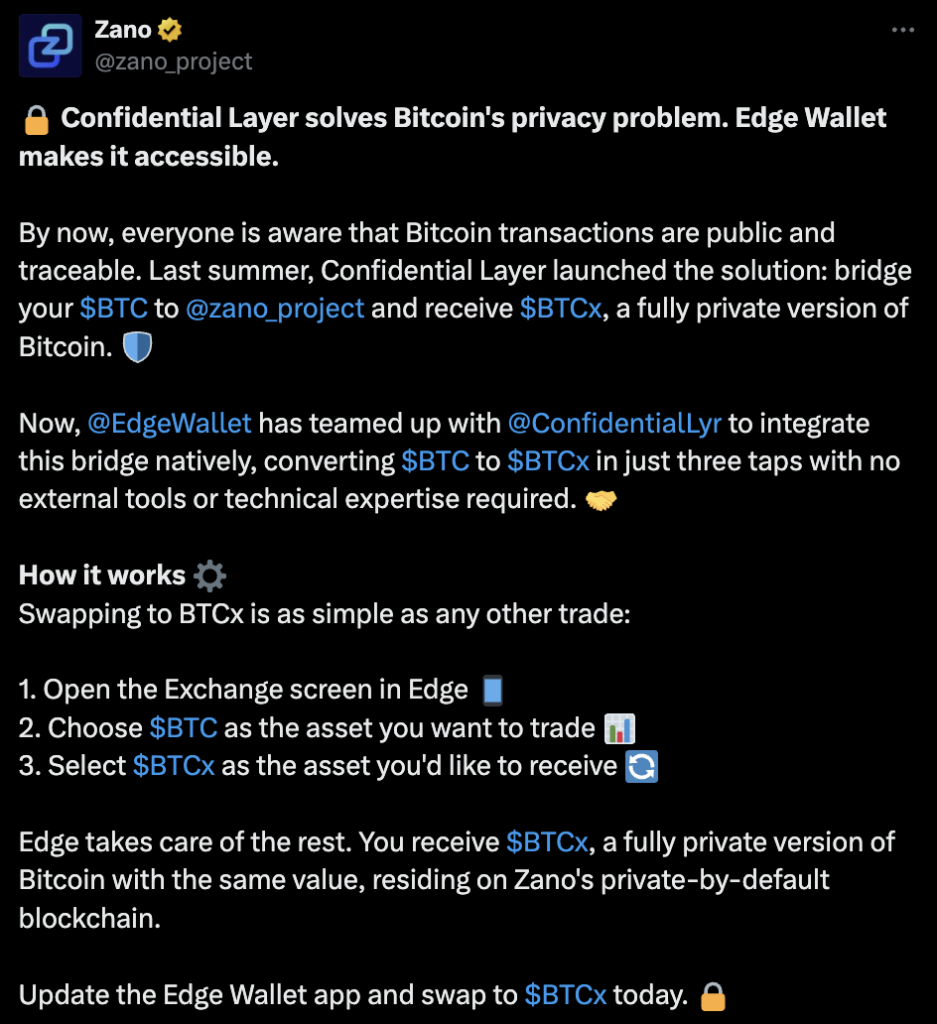Screen dimensions: 937x1024
Task: Tap the Zano display name at top
Action: coord(122,30)
